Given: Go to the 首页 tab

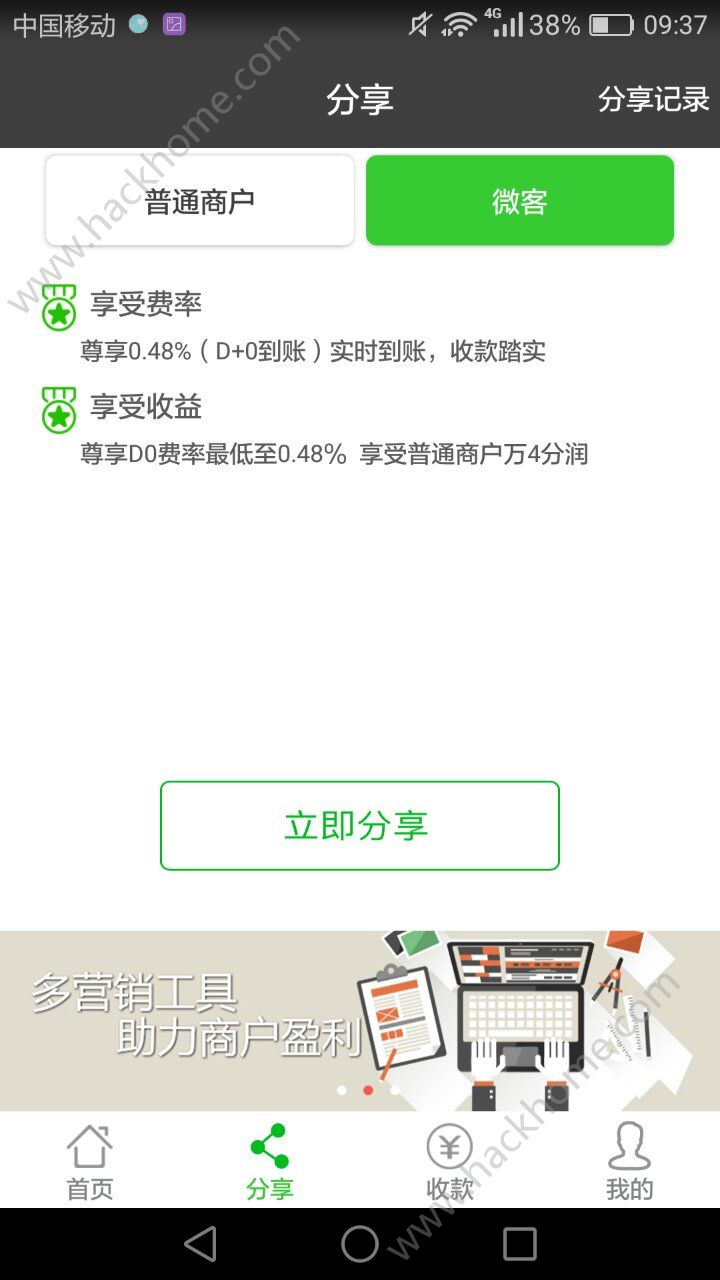Looking at the screenshot, I should tap(90, 1161).
